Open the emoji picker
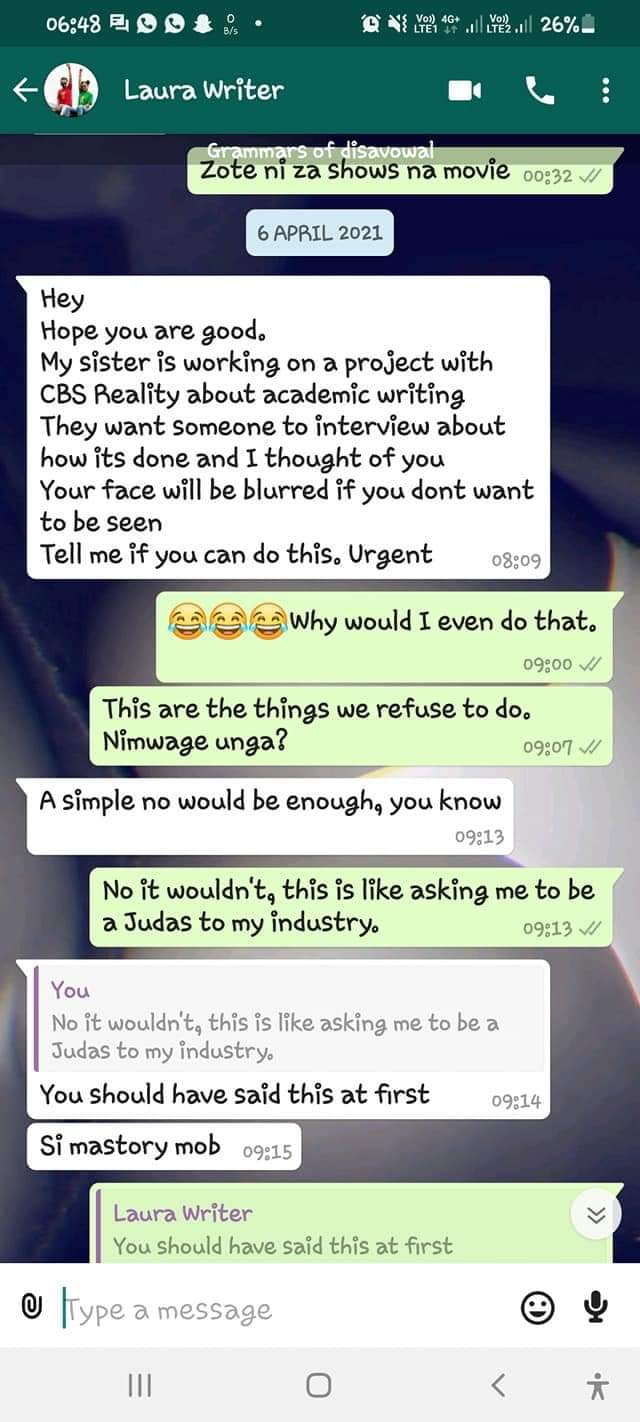The width and height of the screenshot is (640, 1422). [538, 1306]
